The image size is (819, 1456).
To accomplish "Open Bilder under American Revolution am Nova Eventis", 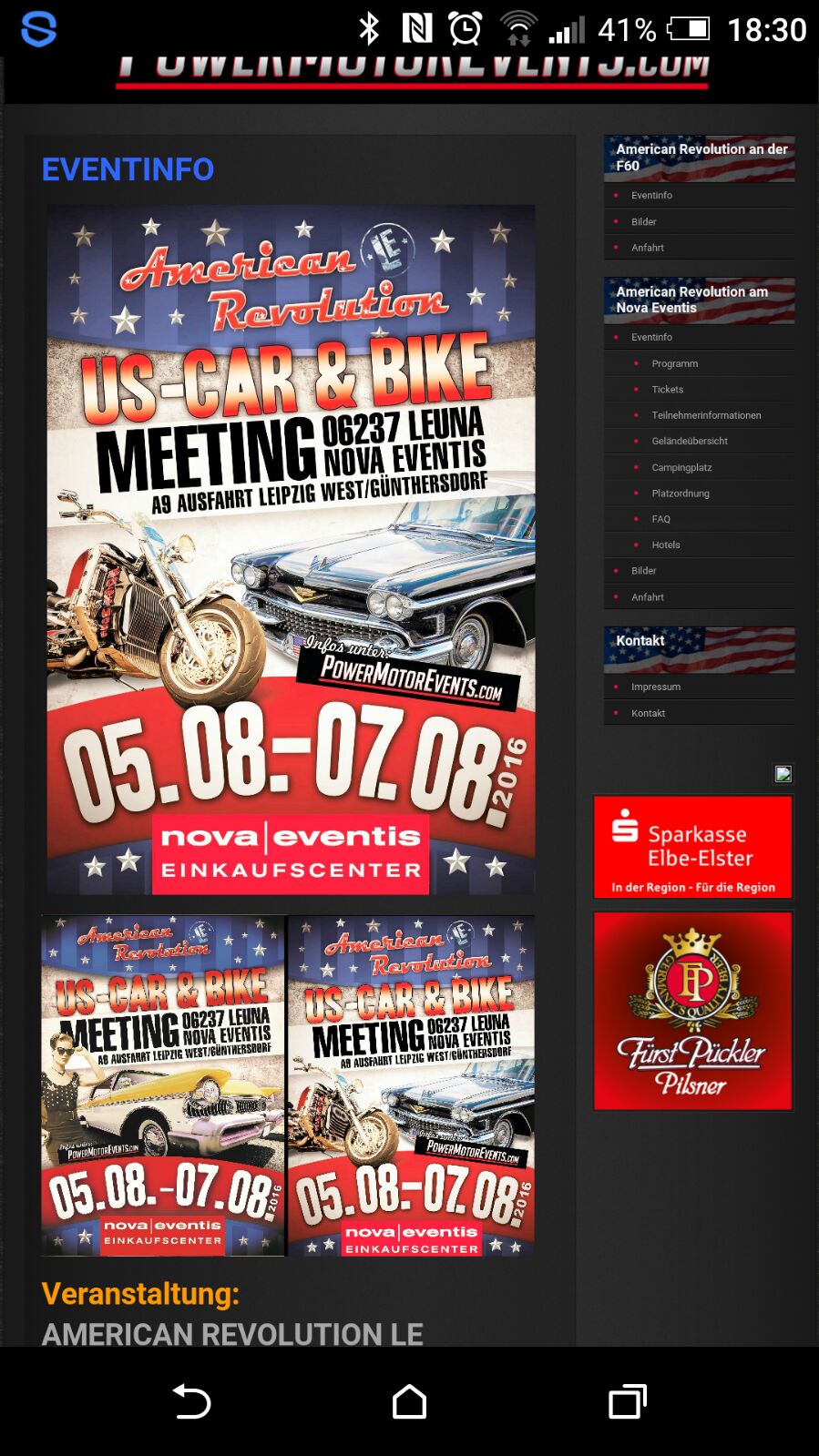I will 643,571.
